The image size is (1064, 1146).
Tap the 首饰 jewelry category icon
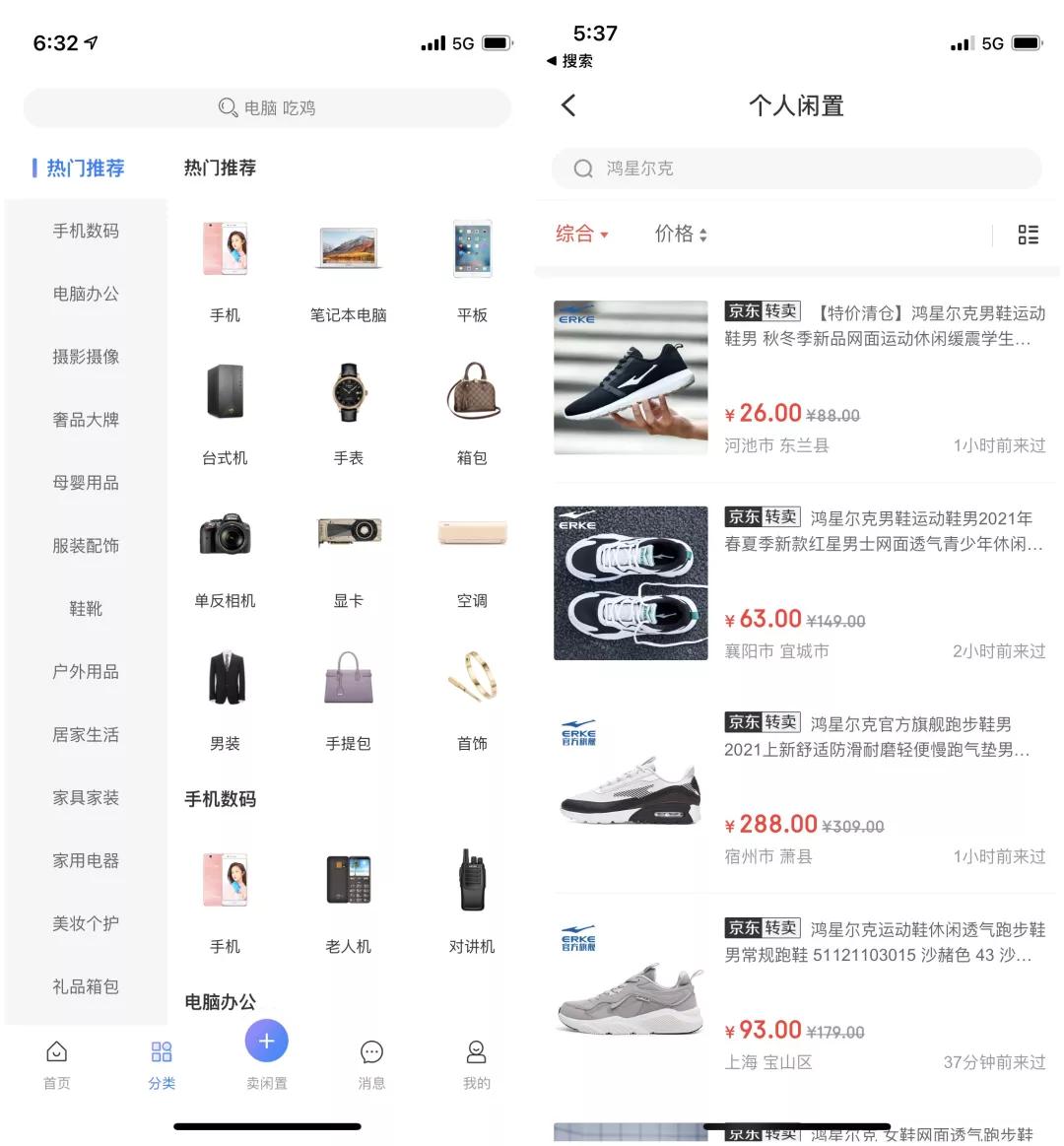471,677
